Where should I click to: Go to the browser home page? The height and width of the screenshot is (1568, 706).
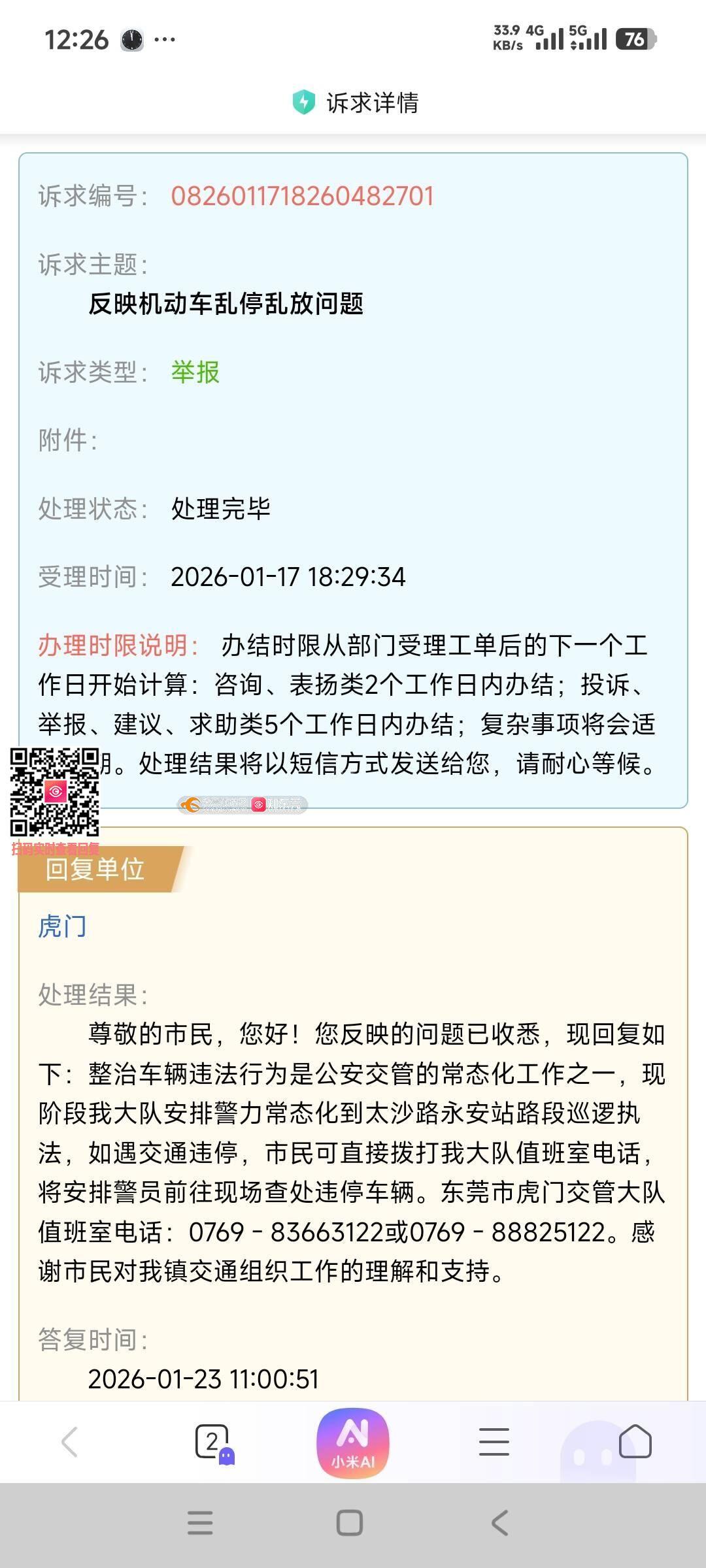click(635, 1441)
